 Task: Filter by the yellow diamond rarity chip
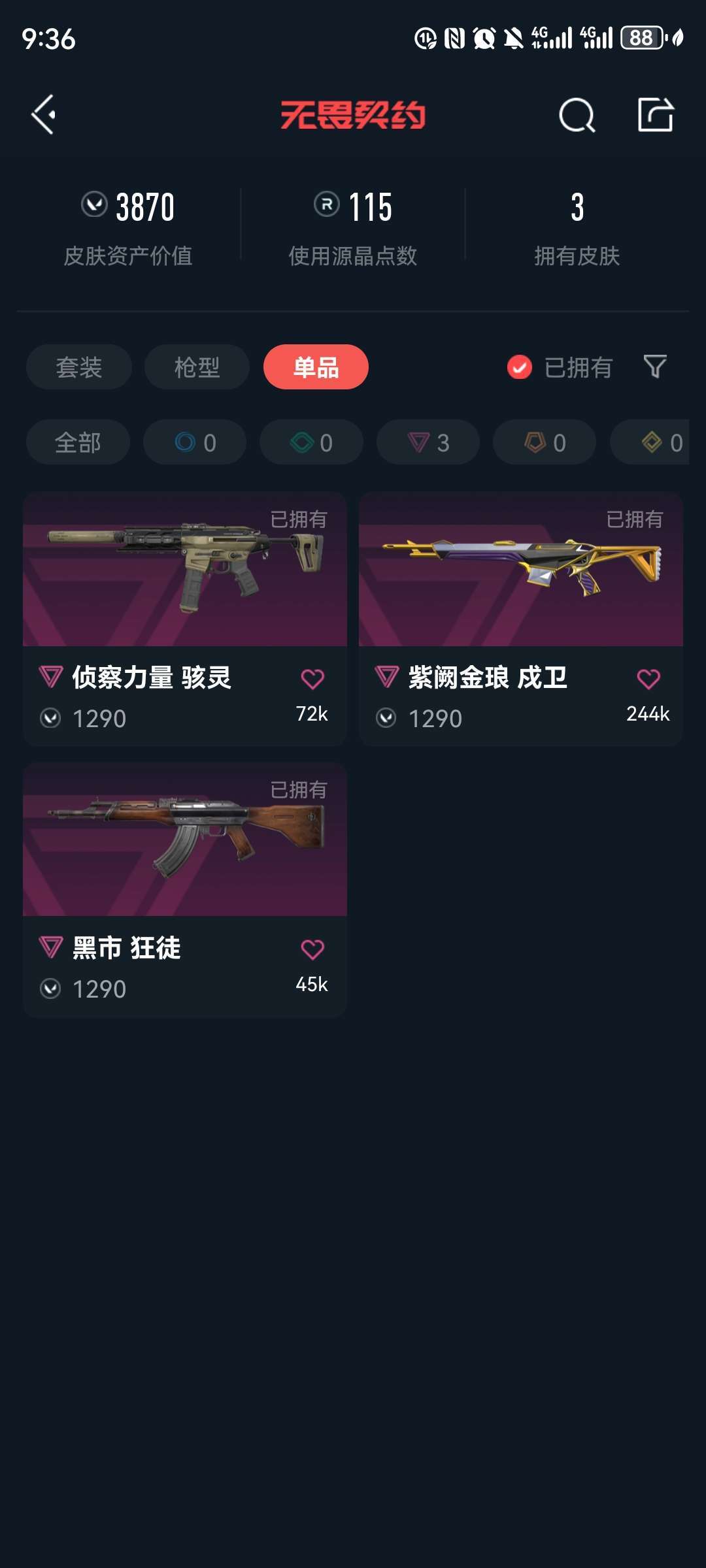pos(650,442)
